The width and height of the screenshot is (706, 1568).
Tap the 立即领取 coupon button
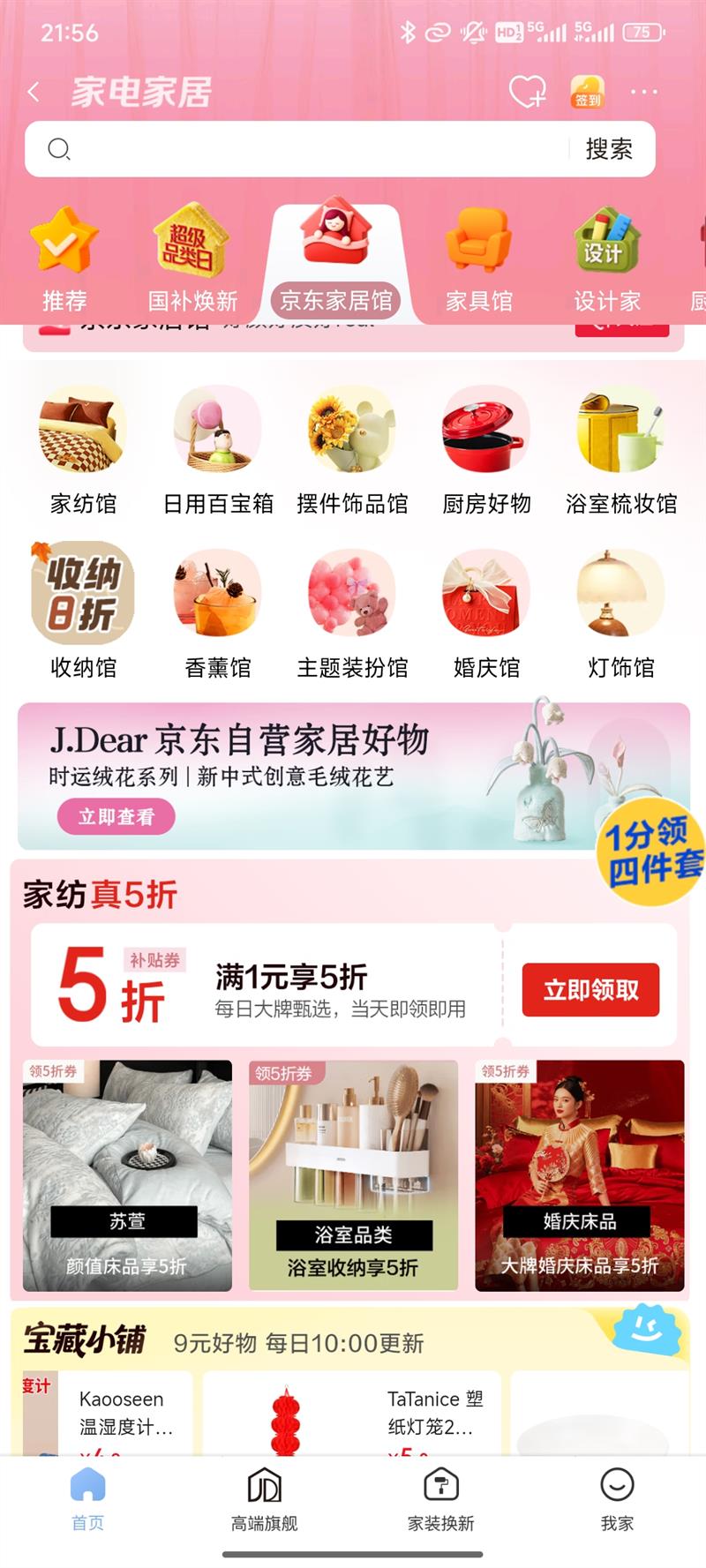coord(590,990)
